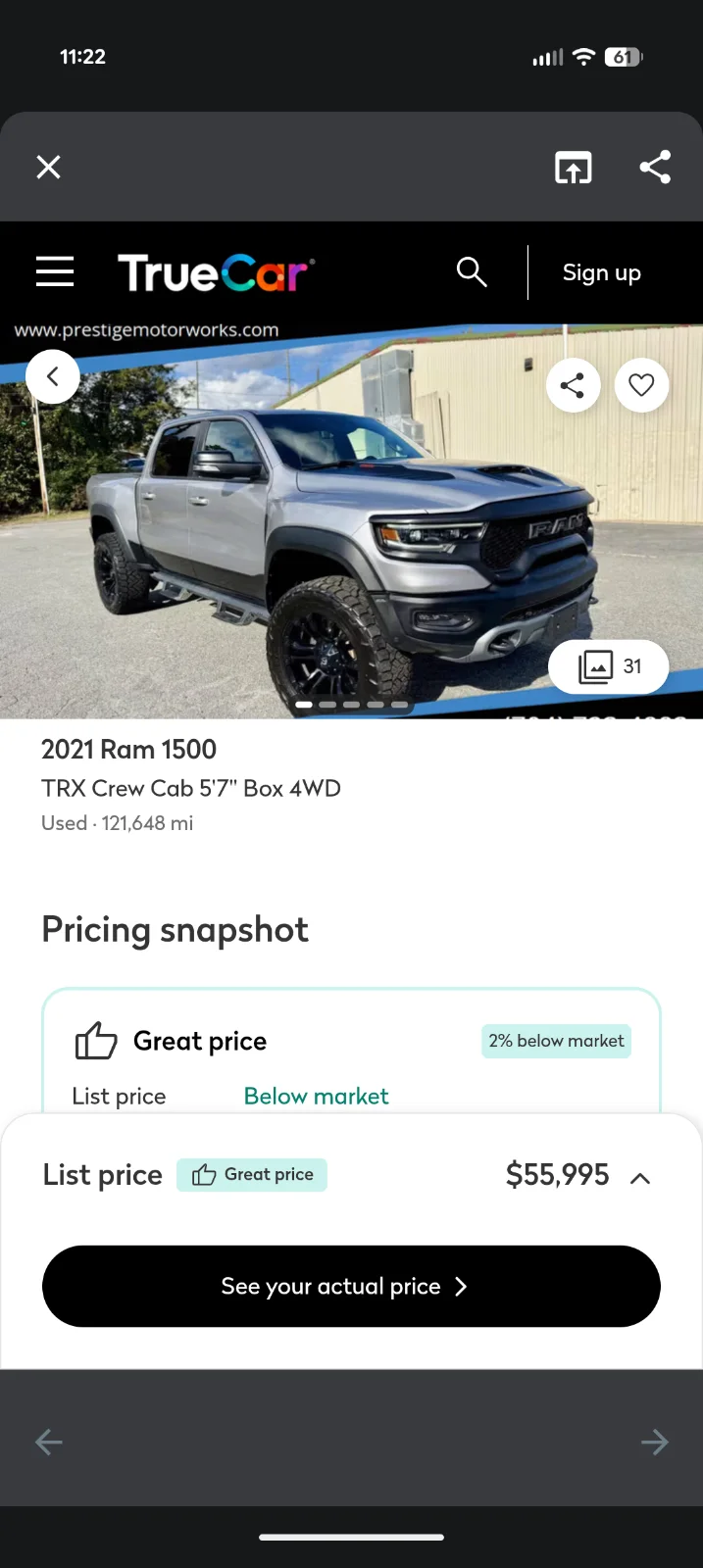
Task: Open TrueCar search
Action: (x=472, y=271)
